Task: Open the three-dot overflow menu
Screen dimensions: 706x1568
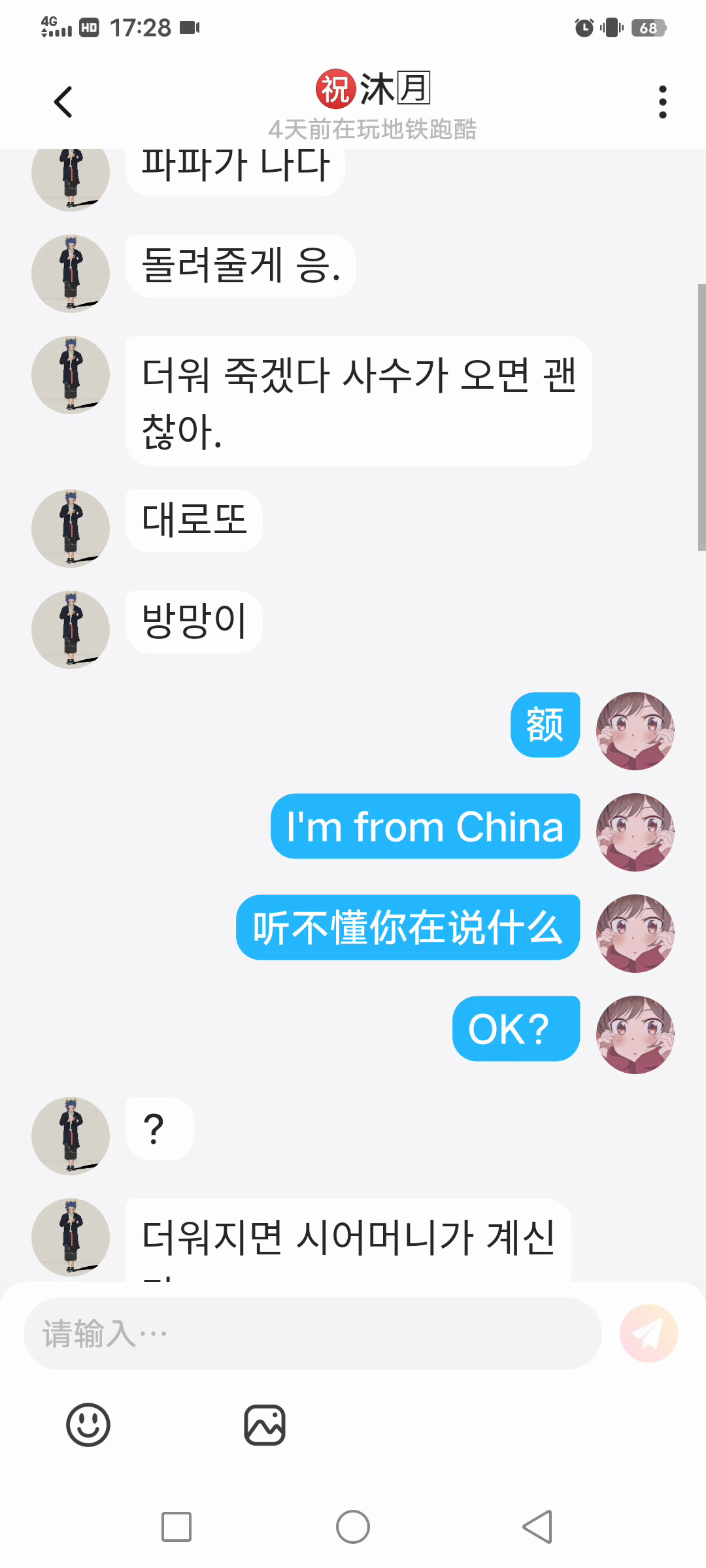Action: pyautogui.click(x=662, y=102)
